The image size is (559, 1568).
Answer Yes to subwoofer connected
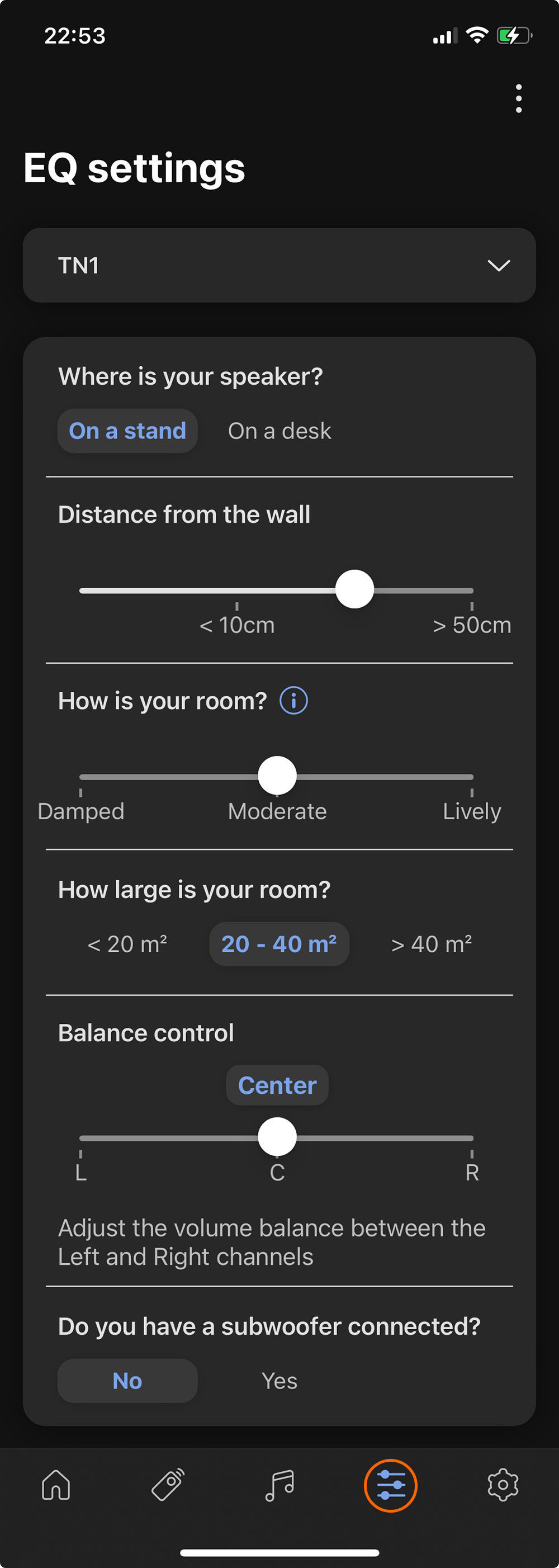pos(279,1381)
